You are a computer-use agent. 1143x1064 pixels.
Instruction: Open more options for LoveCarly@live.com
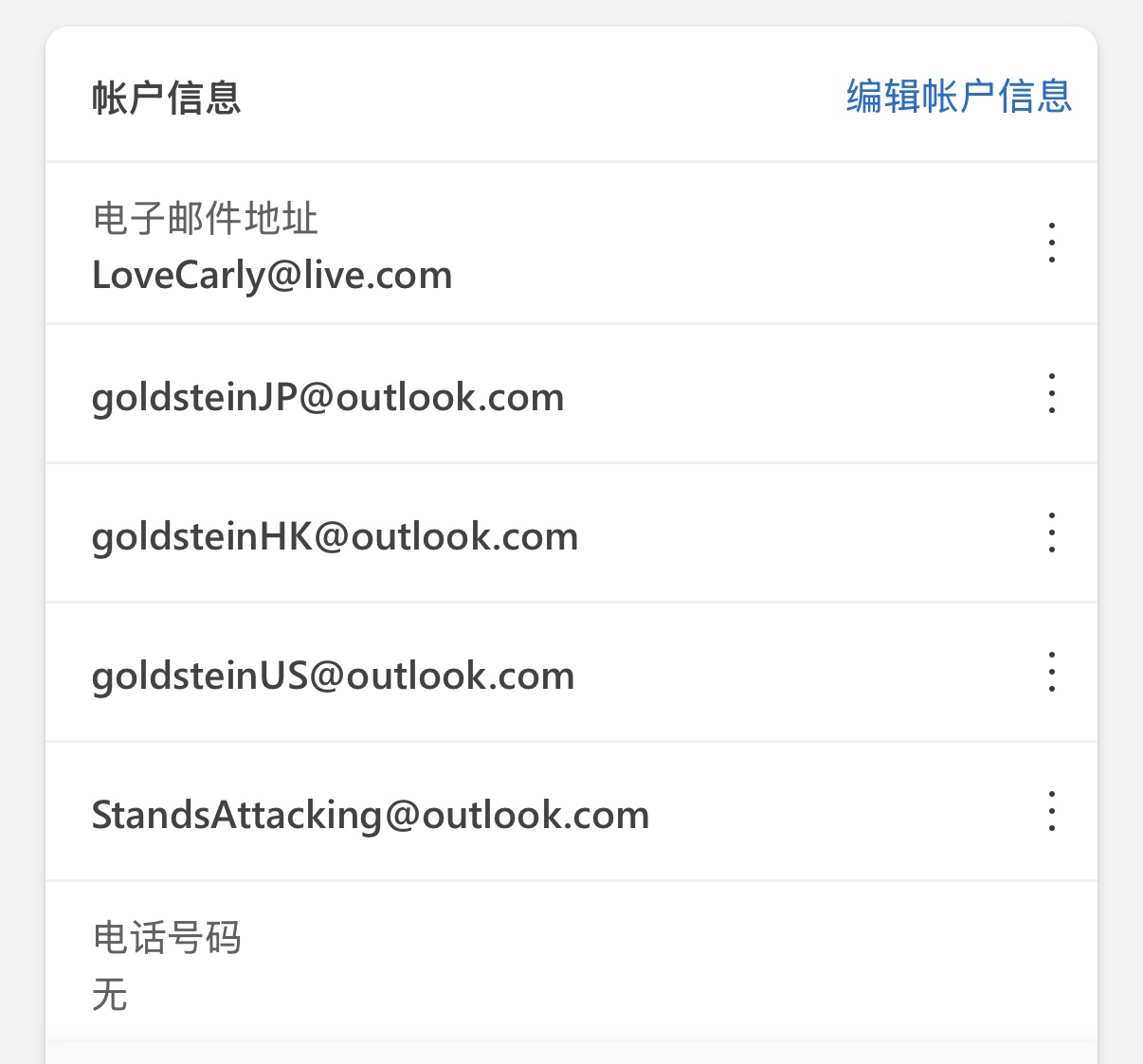1051,243
